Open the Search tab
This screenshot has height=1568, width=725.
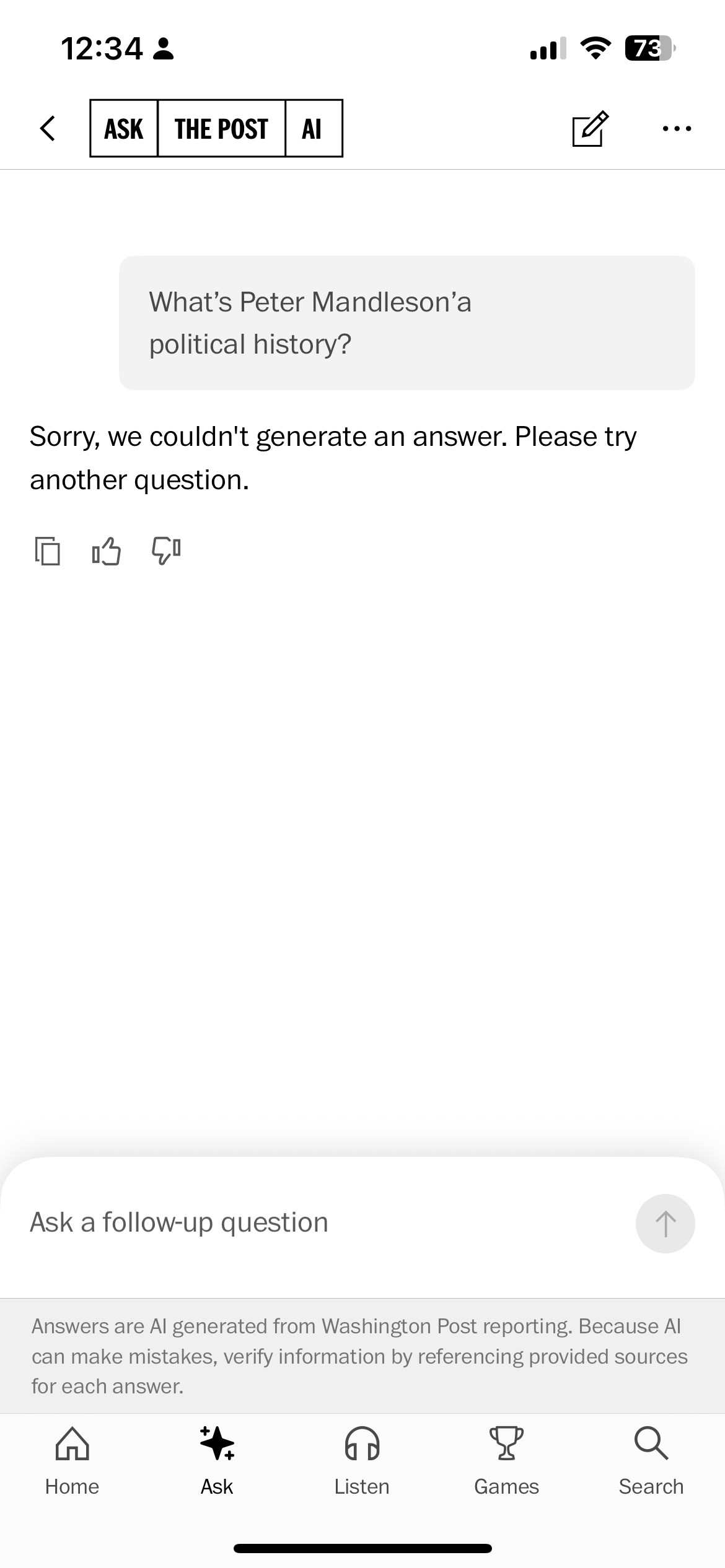tap(651, 1460)
